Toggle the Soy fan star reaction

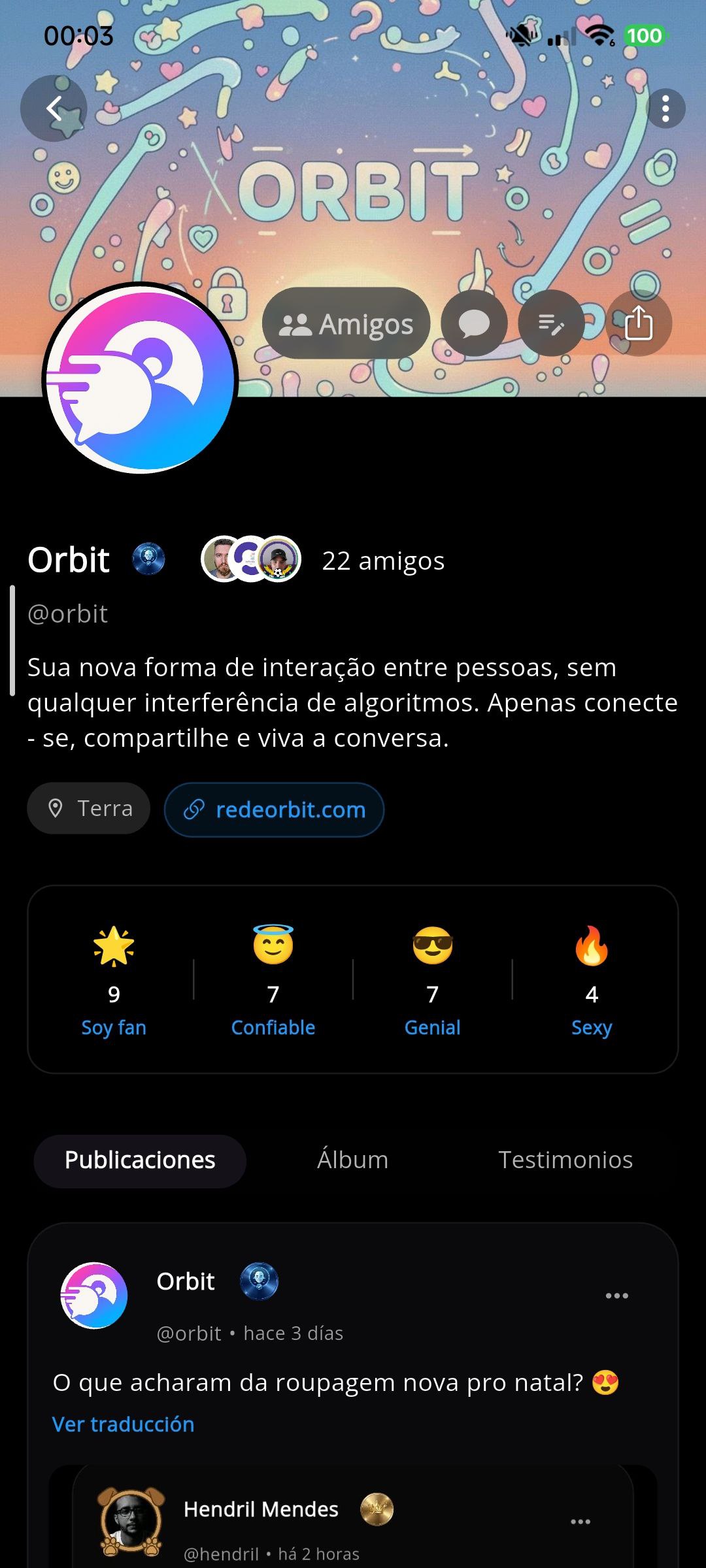(x=113, y=976)
